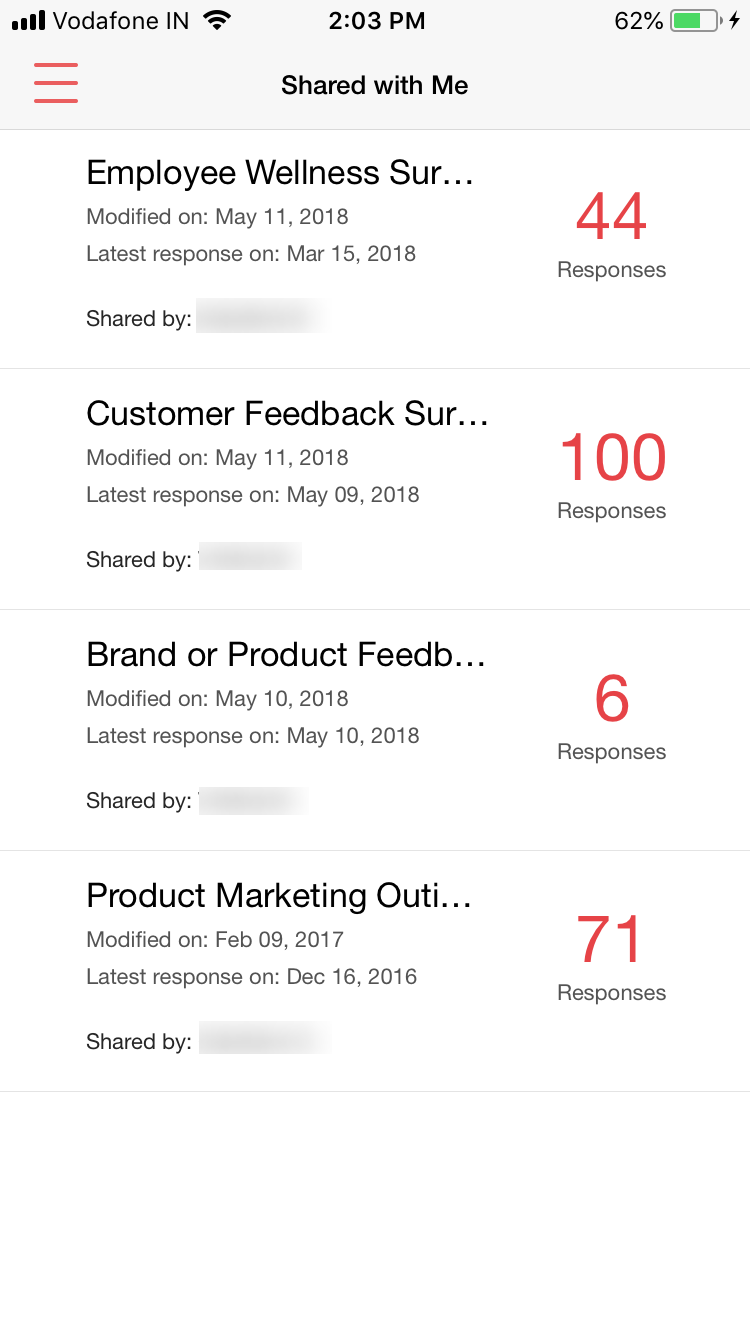The image size is (750, 1334).
Task: Open the Employee Wellness Survey entry
Action: [x=280, y=172]
